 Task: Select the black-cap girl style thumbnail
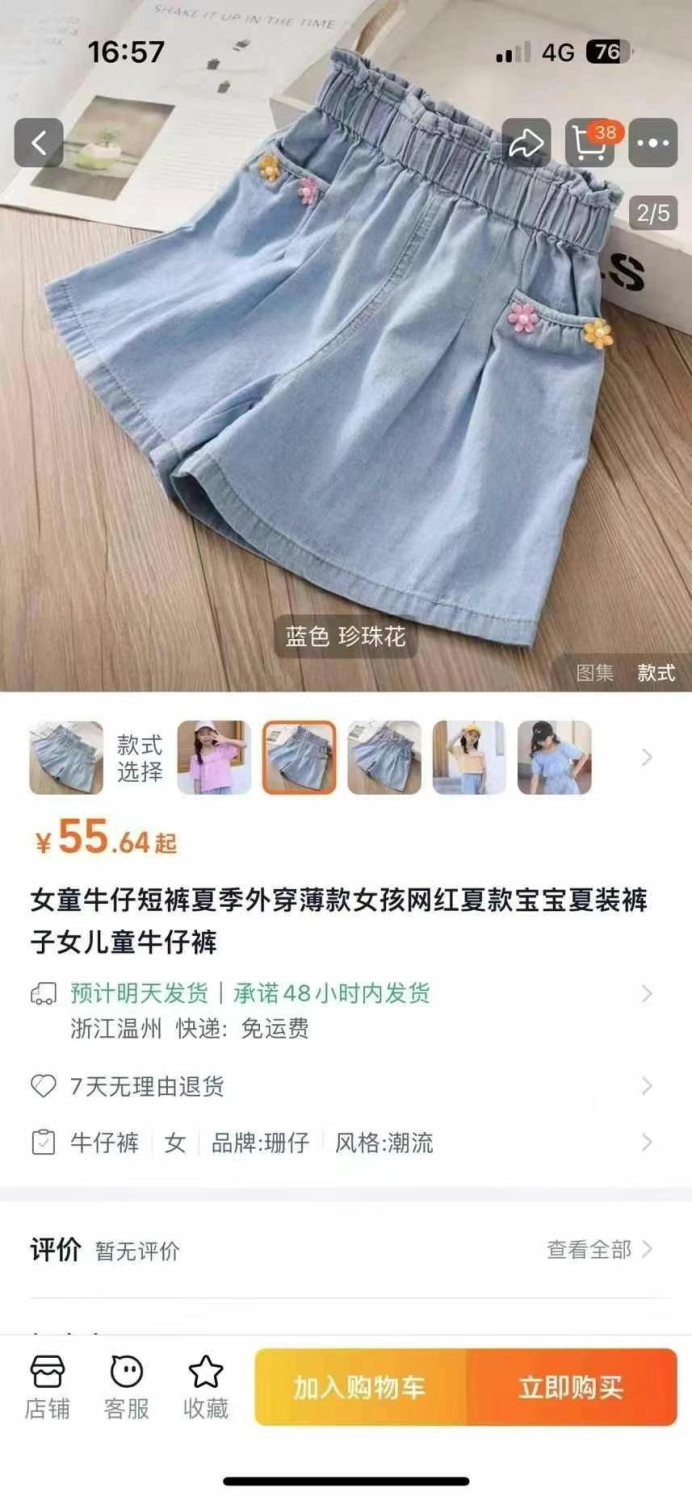(x=555, y=758)
